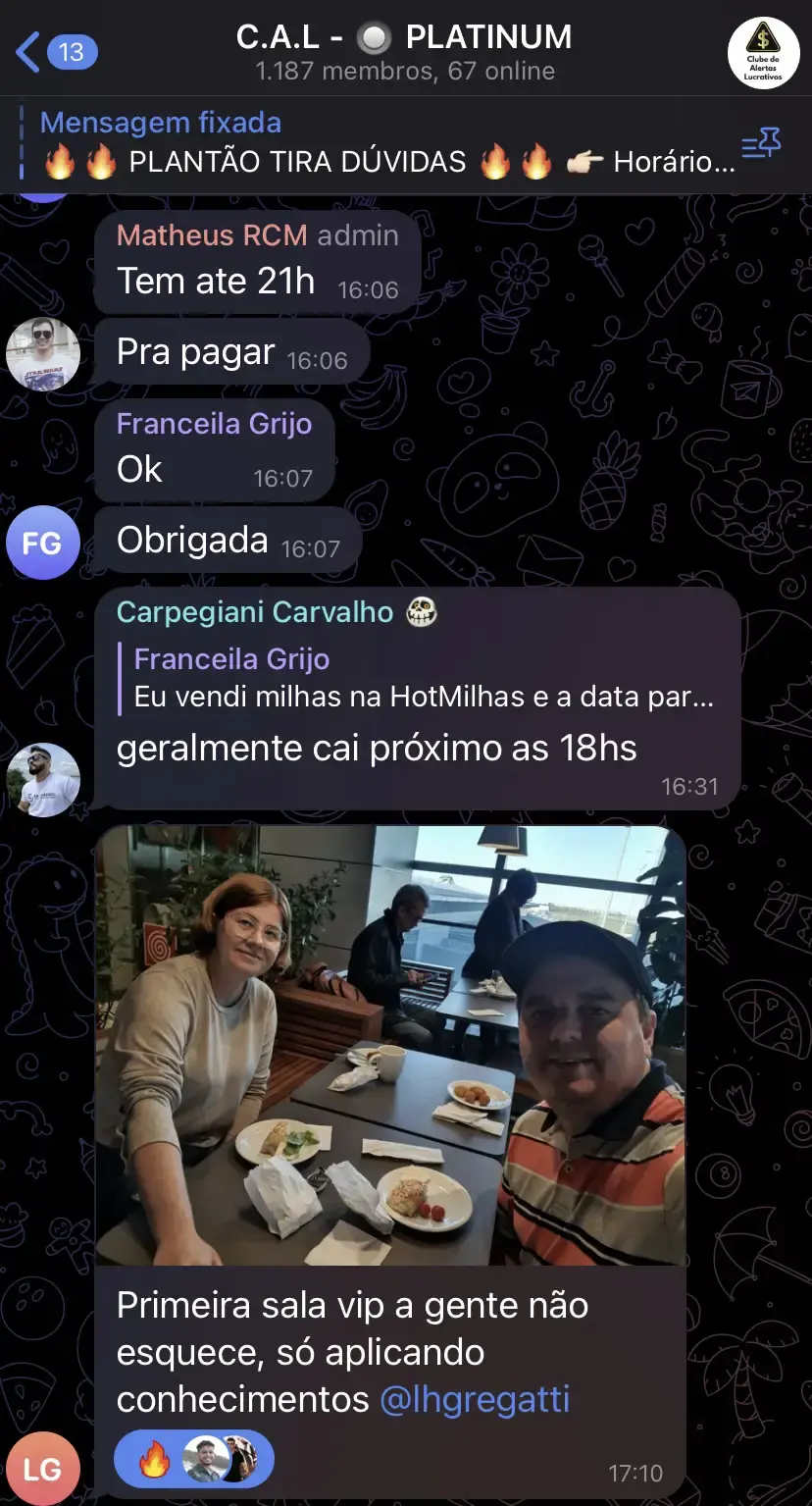
Task: Open the pinned message PLANTÃO TIRA DÚVIDAS
Action: (x=382, y=143)
